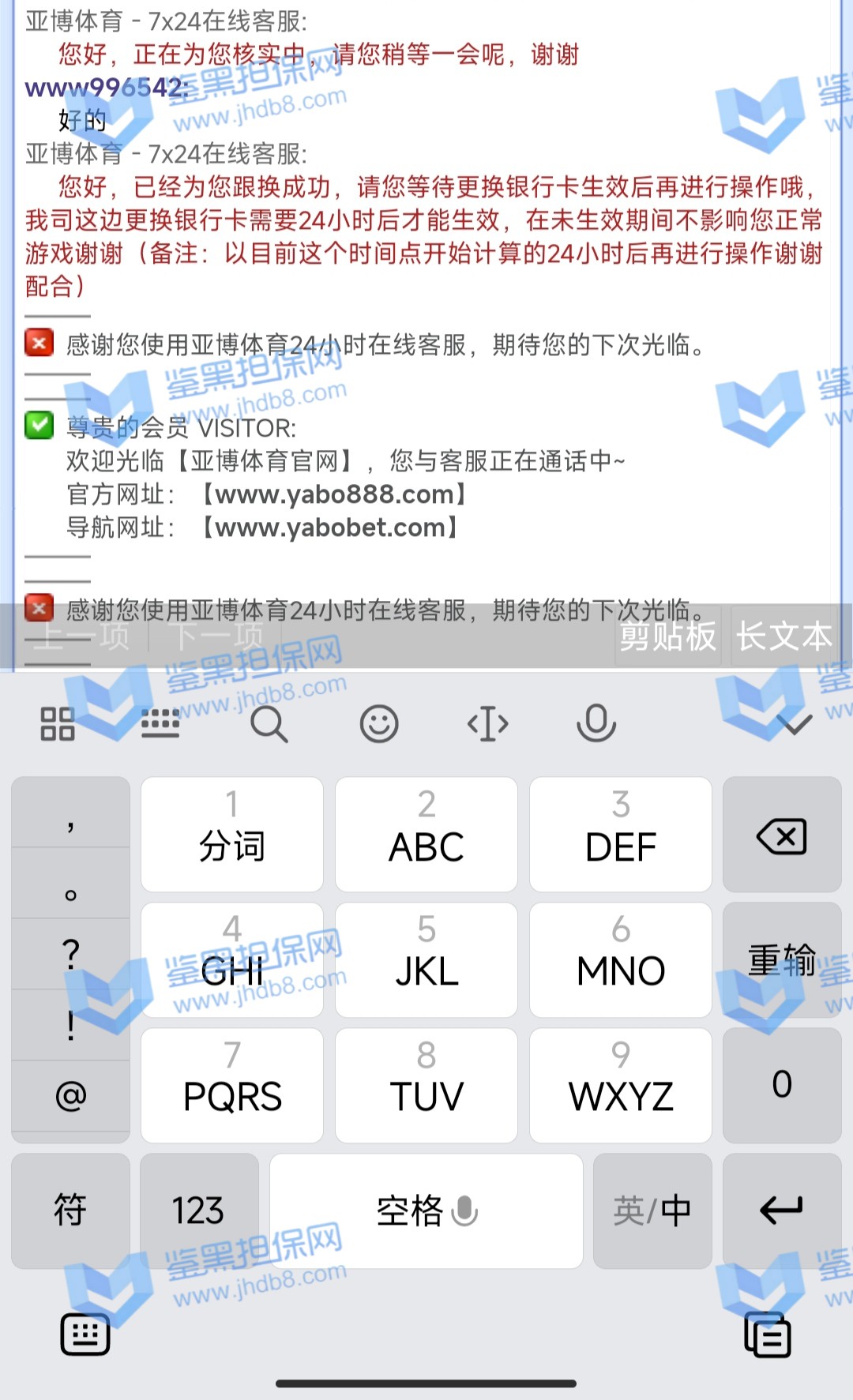Open the emoji smiley panel
The width and height of the screenshot is (853, 1400).
[x=379, y=723]
